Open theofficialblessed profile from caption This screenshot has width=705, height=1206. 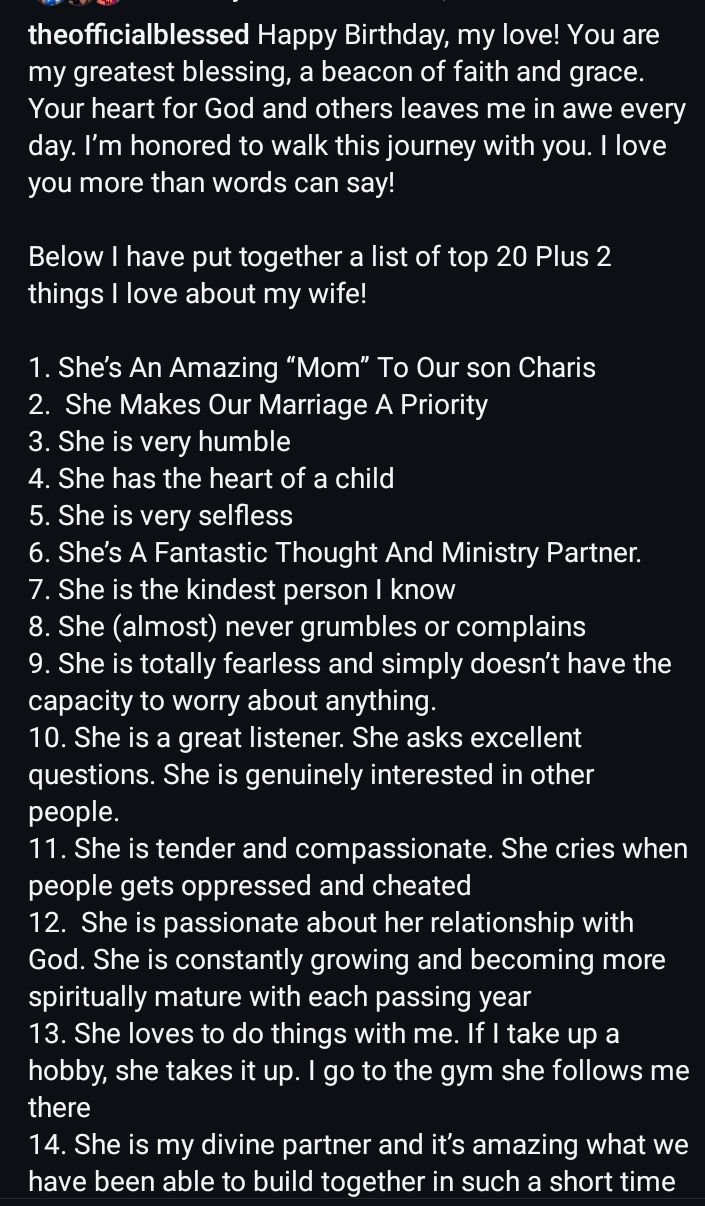tap(138, 36)
